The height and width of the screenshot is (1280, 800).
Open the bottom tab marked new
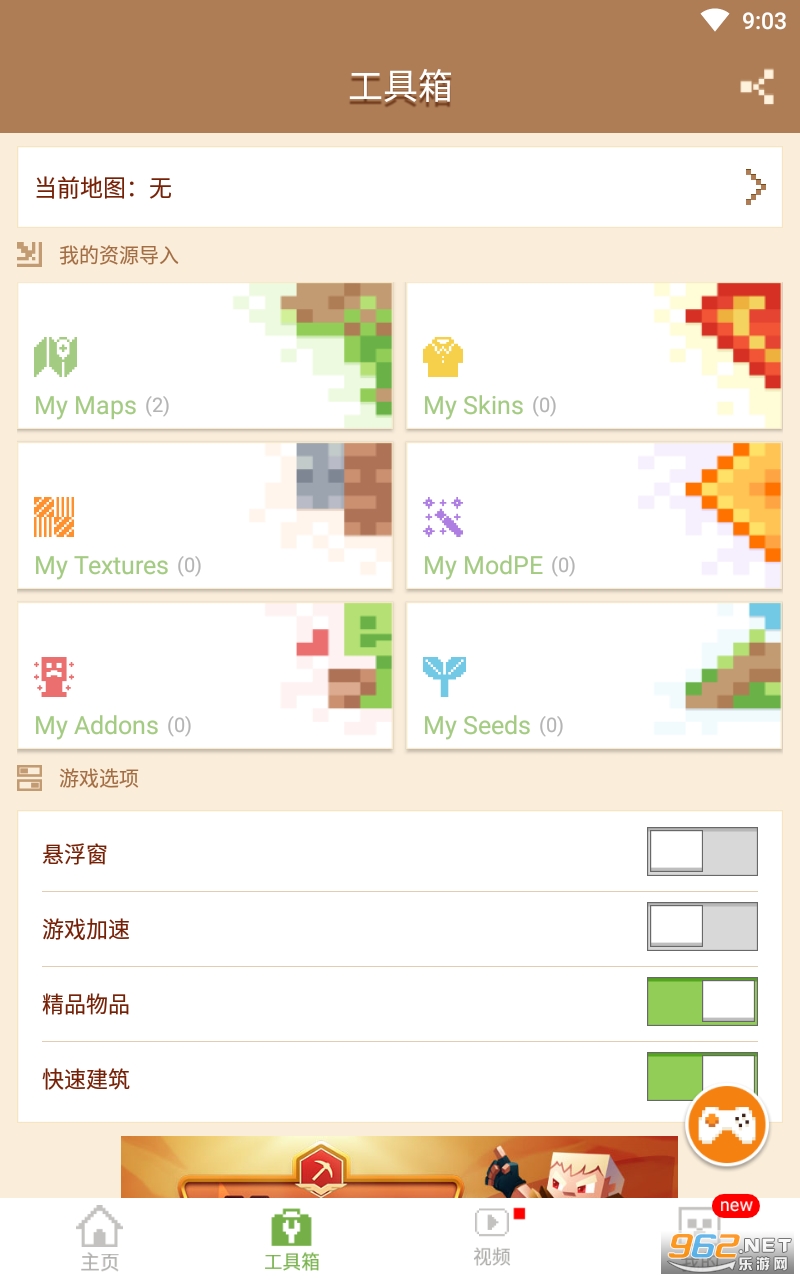click(700, 1236)
